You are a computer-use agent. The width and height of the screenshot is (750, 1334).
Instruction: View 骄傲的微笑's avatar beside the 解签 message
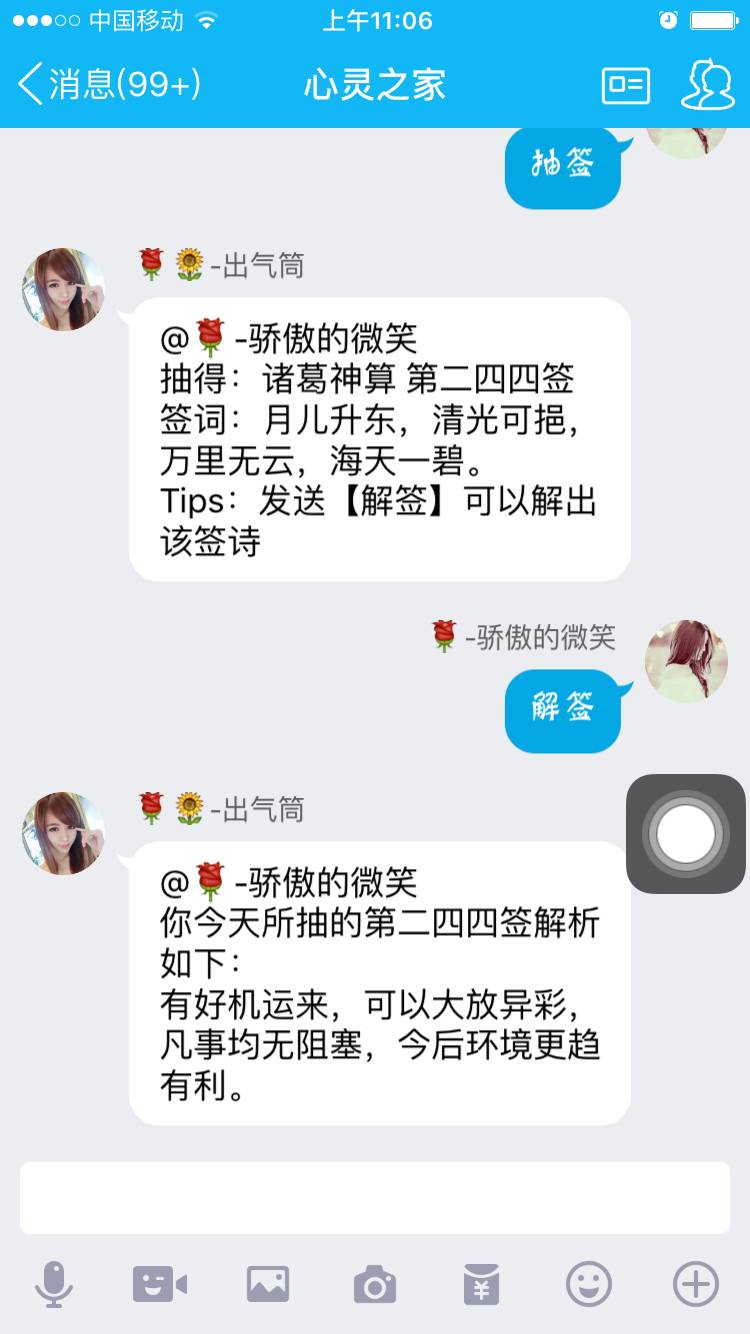[x=686, y=661]
